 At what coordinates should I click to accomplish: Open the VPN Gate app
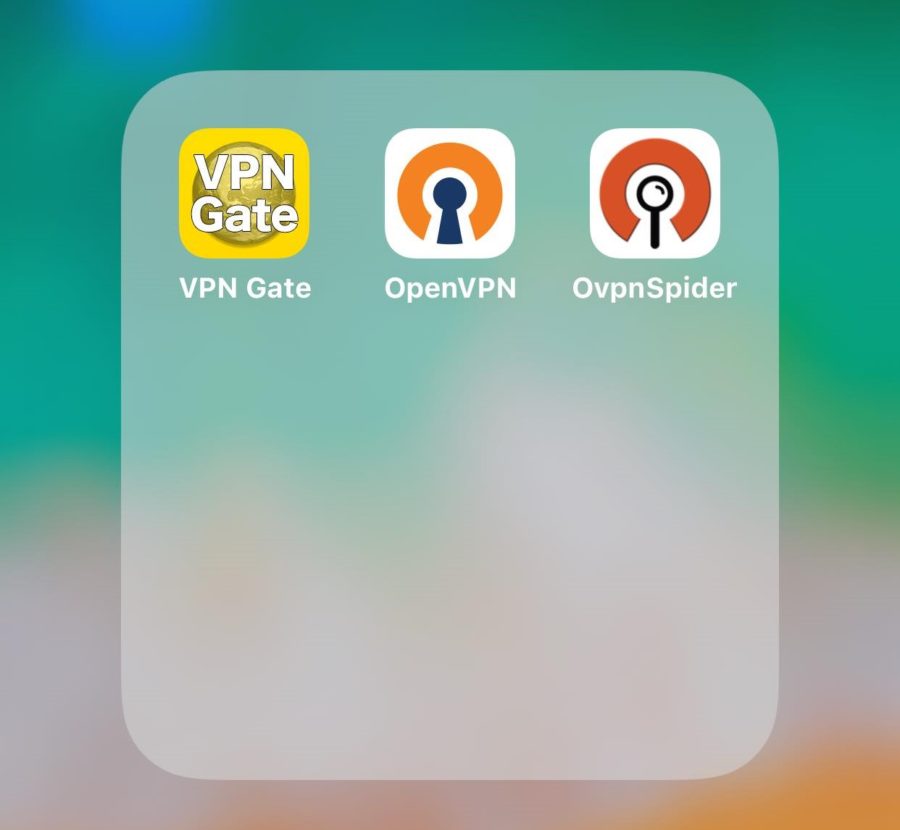[x=244, y=193]
